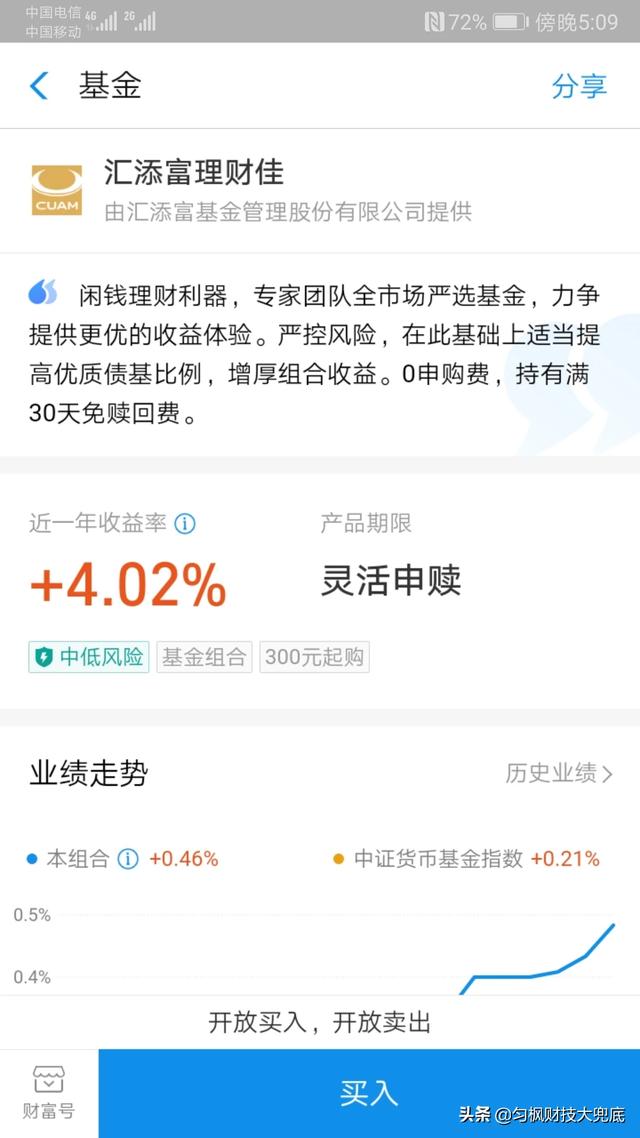Open info icon beside 近一年收益率
The height and width of the screenshot is (1138, 640).
pyautogui.click(x=185, y=523)
